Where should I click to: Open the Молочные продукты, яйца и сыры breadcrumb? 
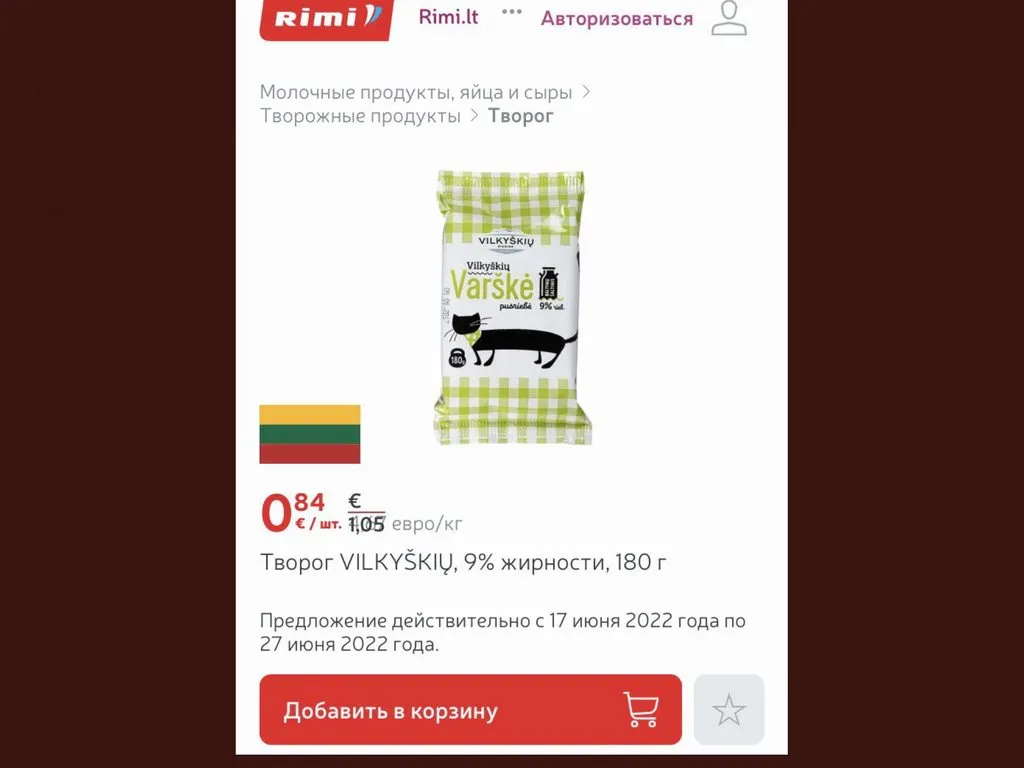415,92
